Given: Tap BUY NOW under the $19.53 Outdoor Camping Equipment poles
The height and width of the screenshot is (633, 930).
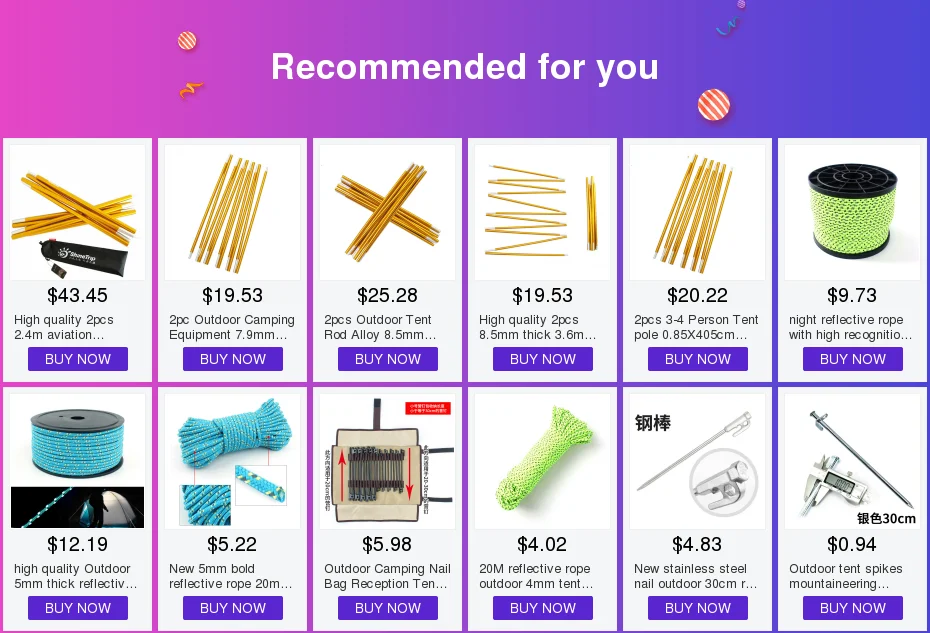Looking at the screenshot, I should pyautogui.click(x=232, y=359).
